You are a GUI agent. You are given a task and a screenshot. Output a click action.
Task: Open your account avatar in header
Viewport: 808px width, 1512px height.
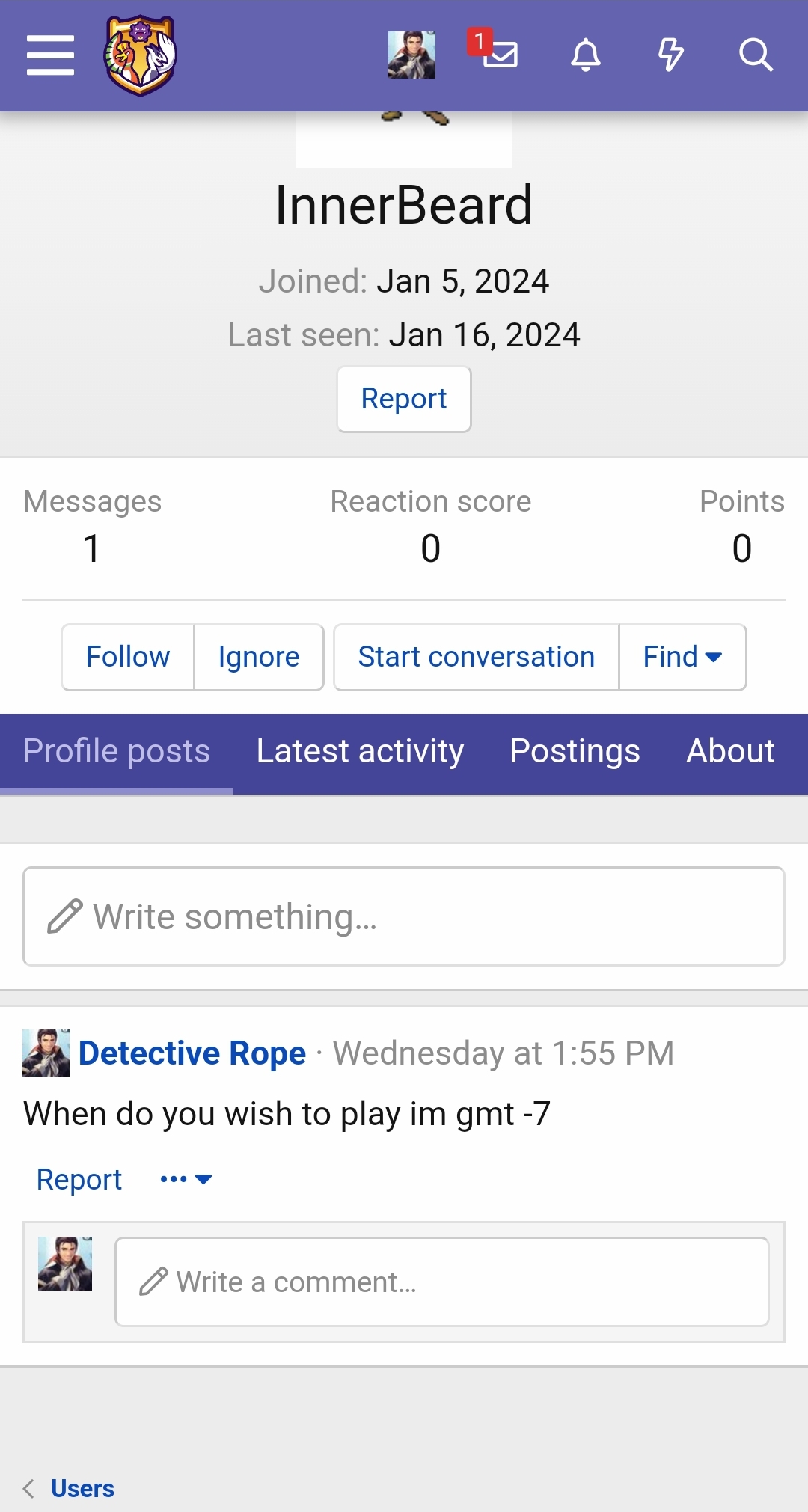411,55
